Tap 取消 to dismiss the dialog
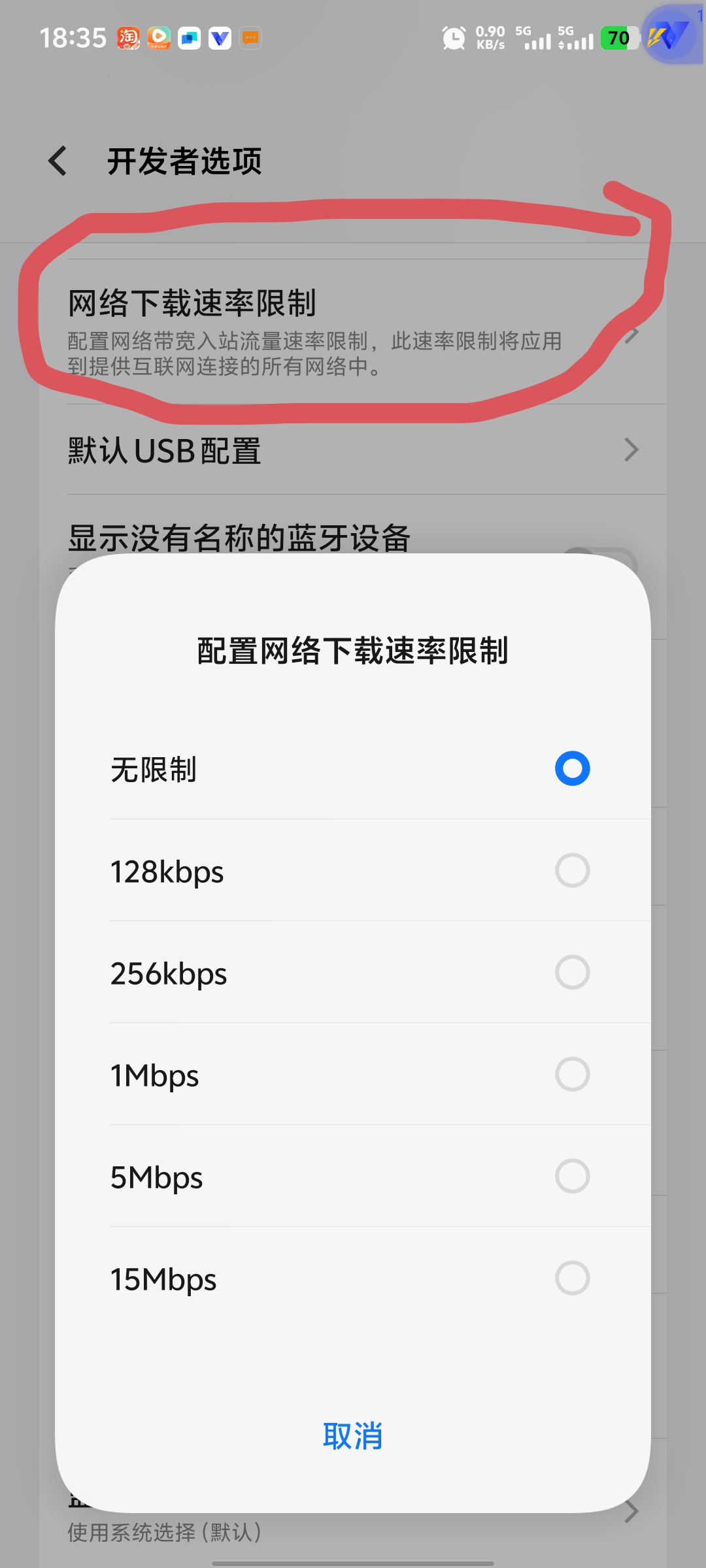The height and width of the screenshot is (1568, 706). [x=352, y=1436]
